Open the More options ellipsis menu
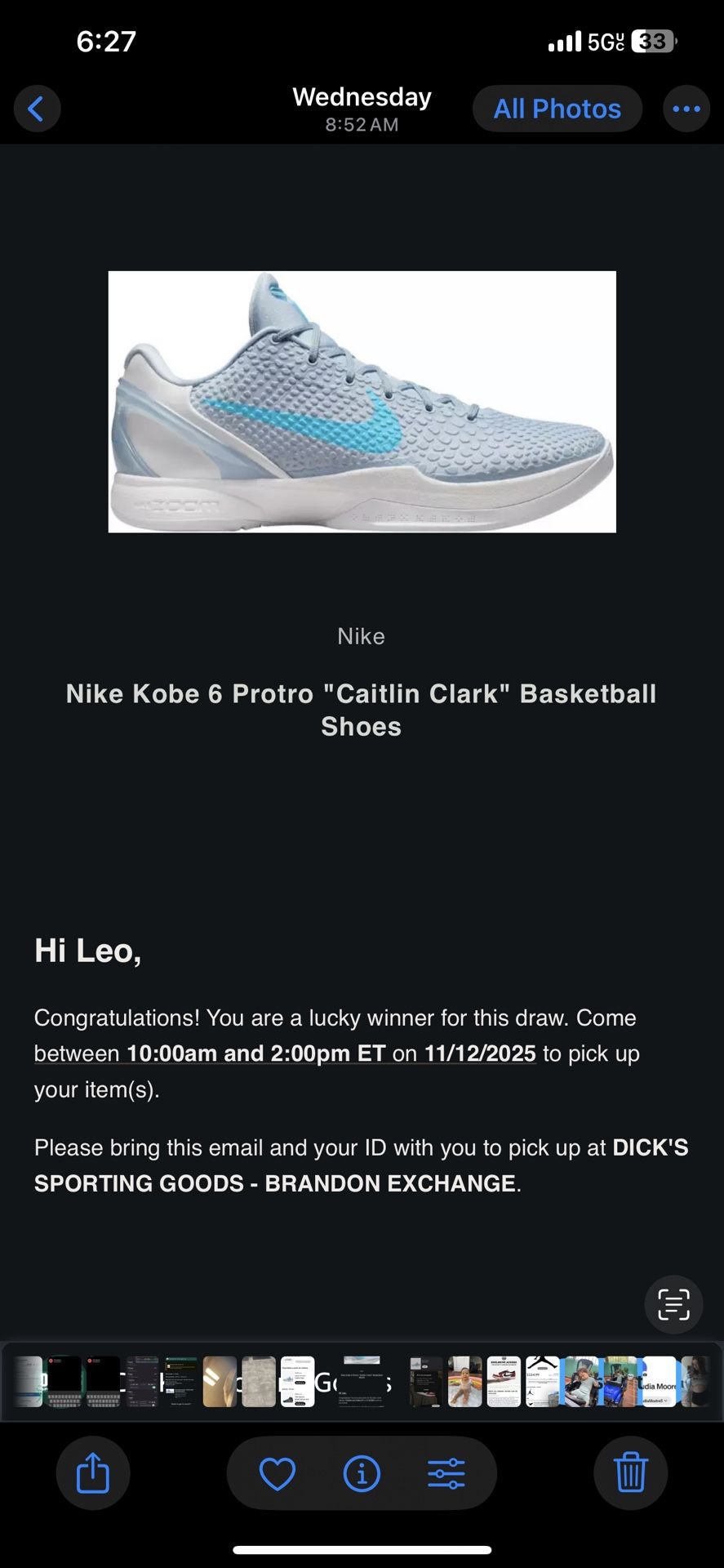 pos(686,108)
